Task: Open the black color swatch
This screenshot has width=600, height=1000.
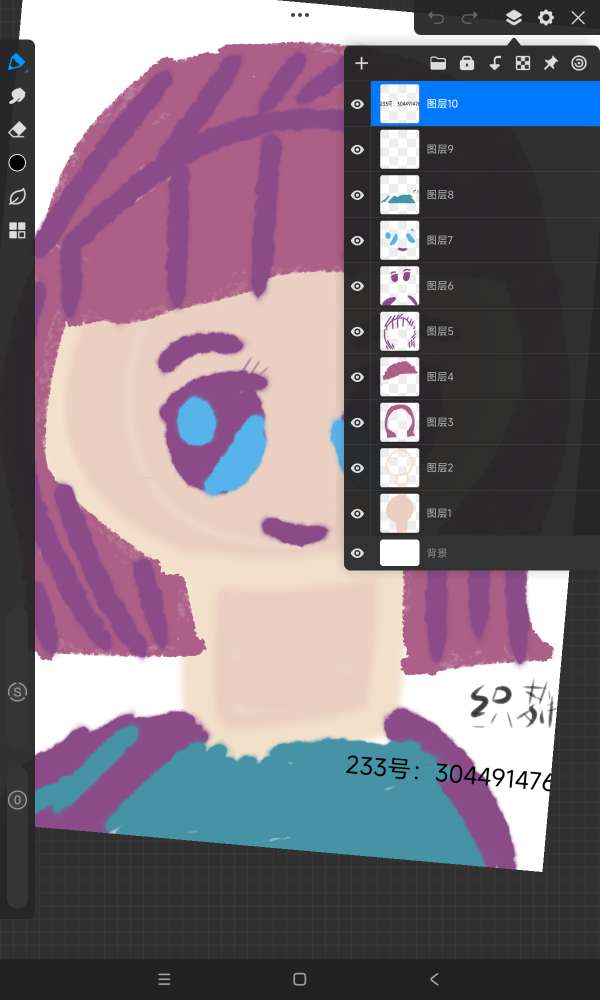Action: (17, 163)
